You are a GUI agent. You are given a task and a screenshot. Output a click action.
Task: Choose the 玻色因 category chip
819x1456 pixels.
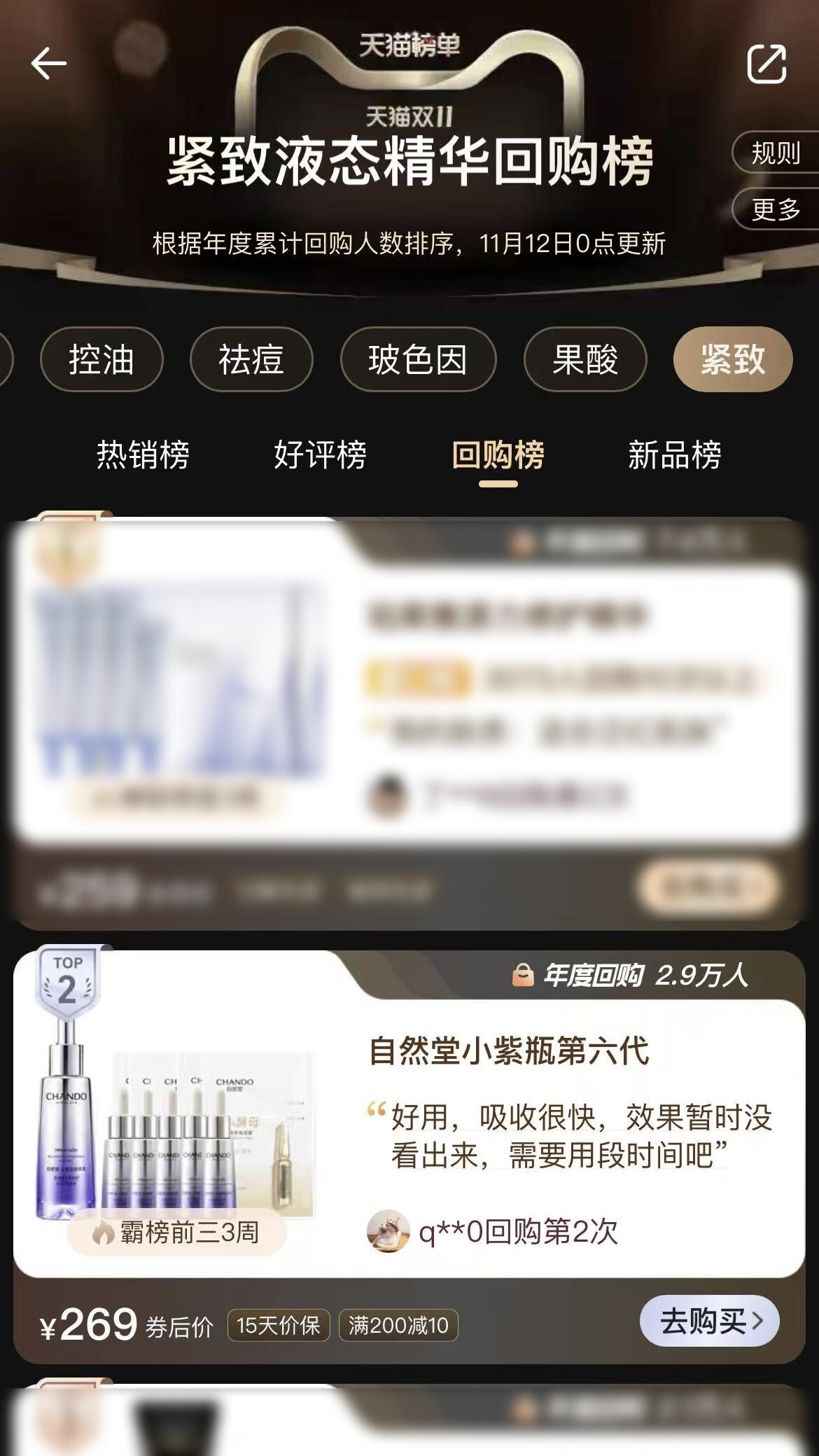[418, 359]
